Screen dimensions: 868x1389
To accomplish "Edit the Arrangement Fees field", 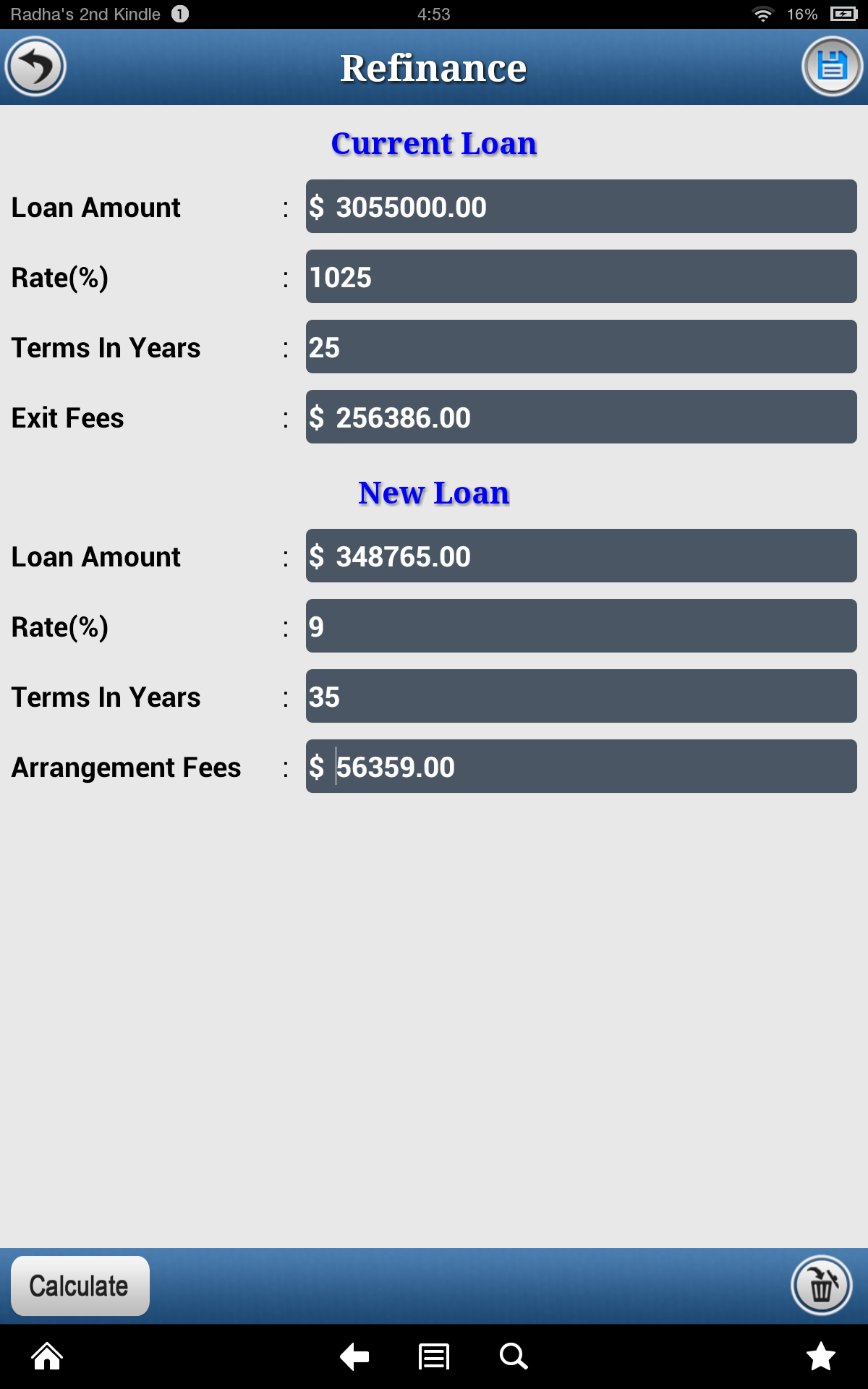I will point(581,767).
